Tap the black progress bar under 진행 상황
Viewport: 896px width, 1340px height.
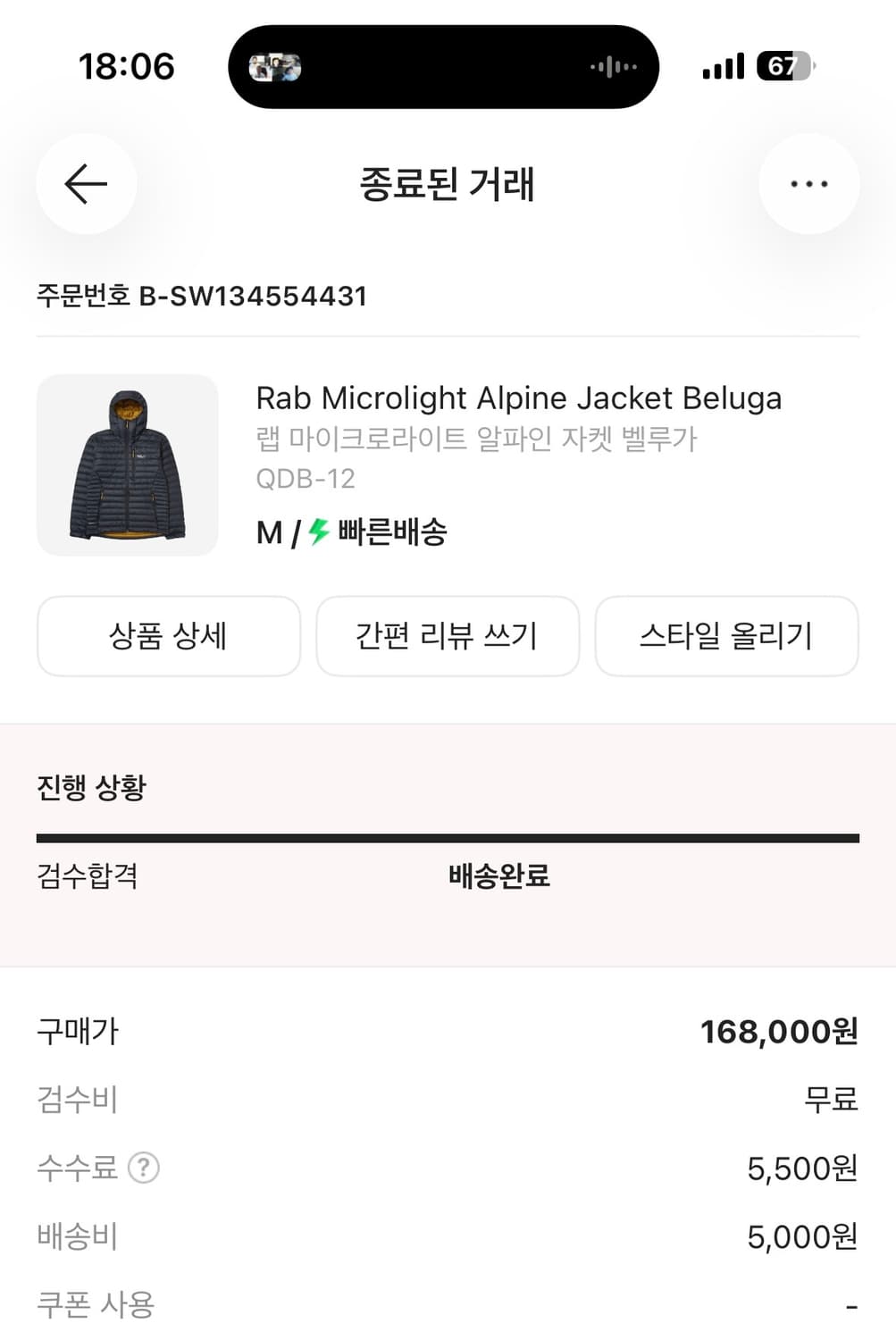click(x=447, y=836)
